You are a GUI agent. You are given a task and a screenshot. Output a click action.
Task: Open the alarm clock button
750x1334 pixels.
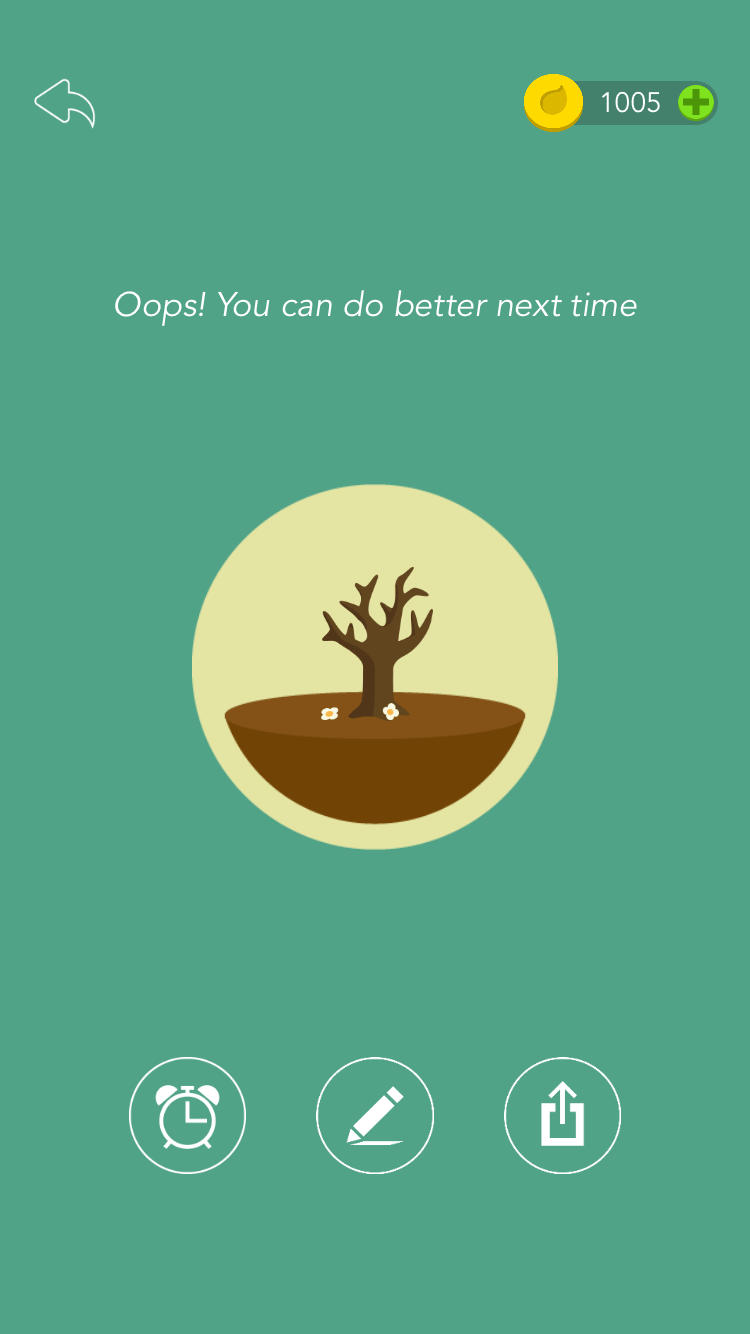coord(187,1115)
